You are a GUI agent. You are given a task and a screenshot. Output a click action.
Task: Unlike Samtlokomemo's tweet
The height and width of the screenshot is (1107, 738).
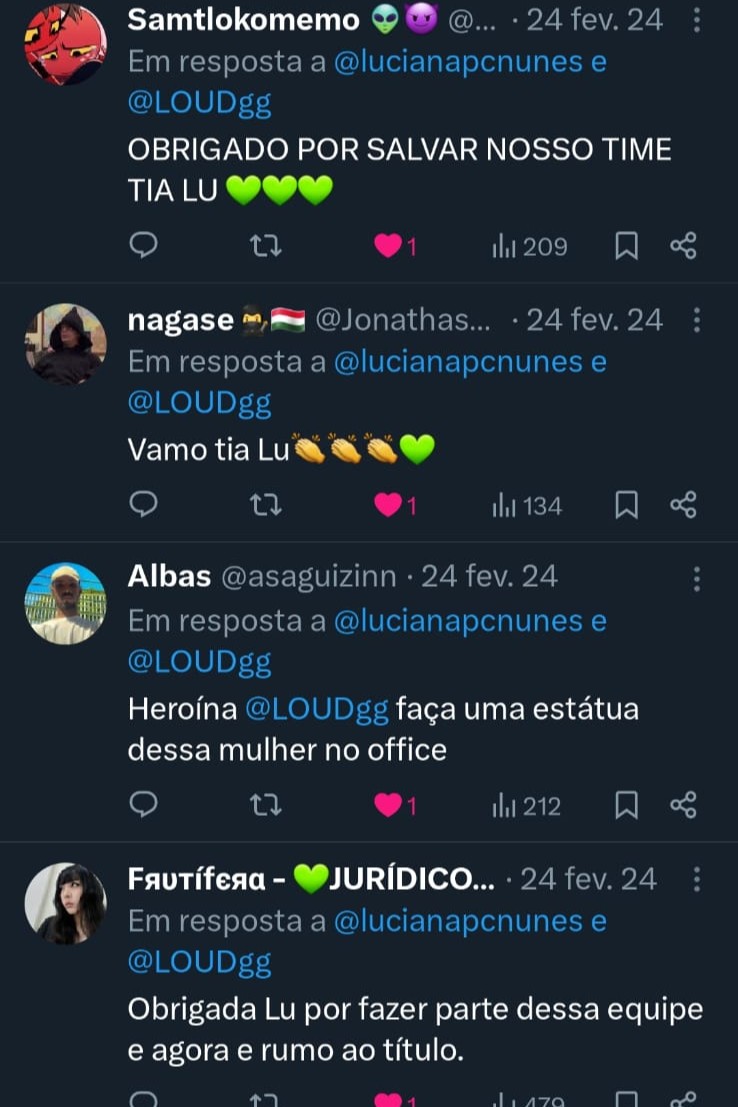pyautogui.click(x=388, y=246)
